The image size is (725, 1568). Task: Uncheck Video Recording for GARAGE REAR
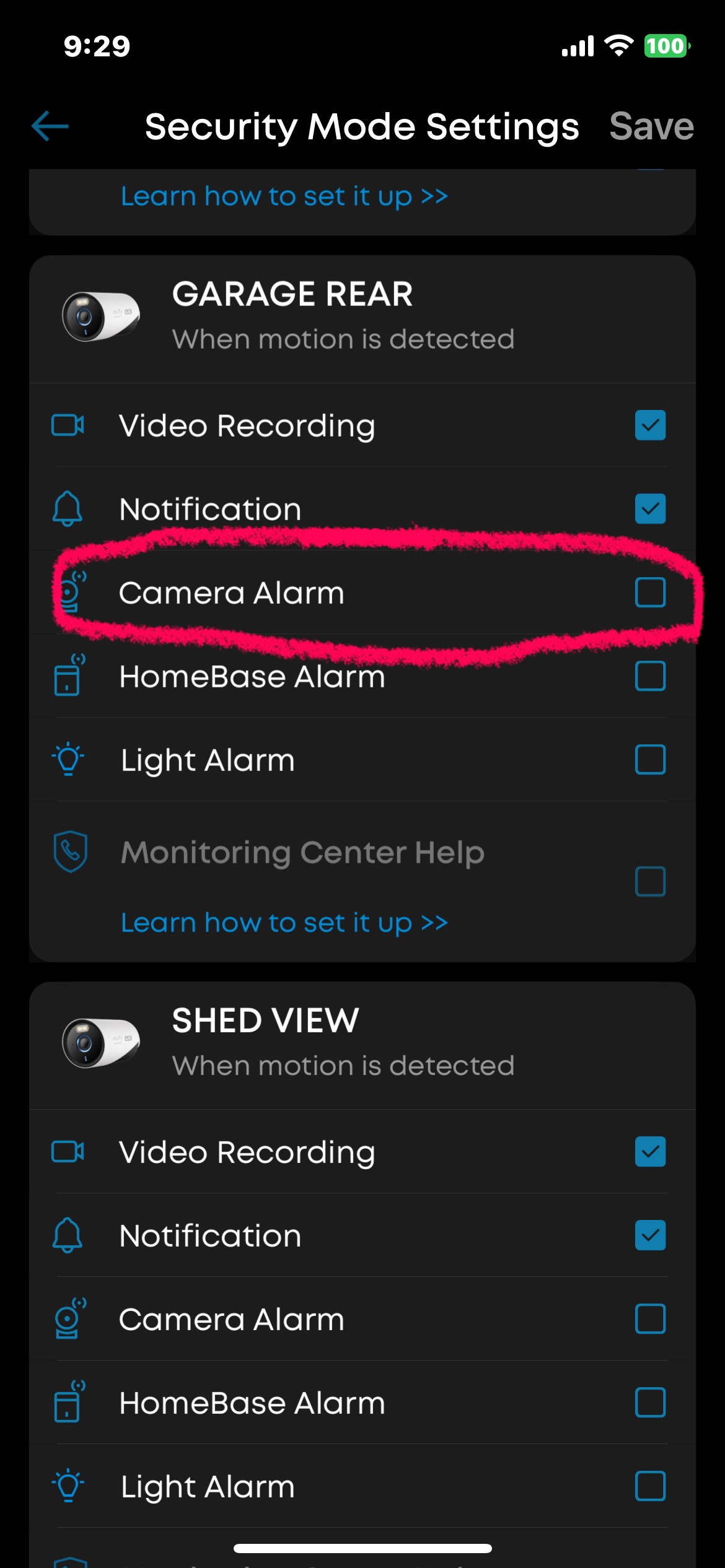(x=650, y=425)
